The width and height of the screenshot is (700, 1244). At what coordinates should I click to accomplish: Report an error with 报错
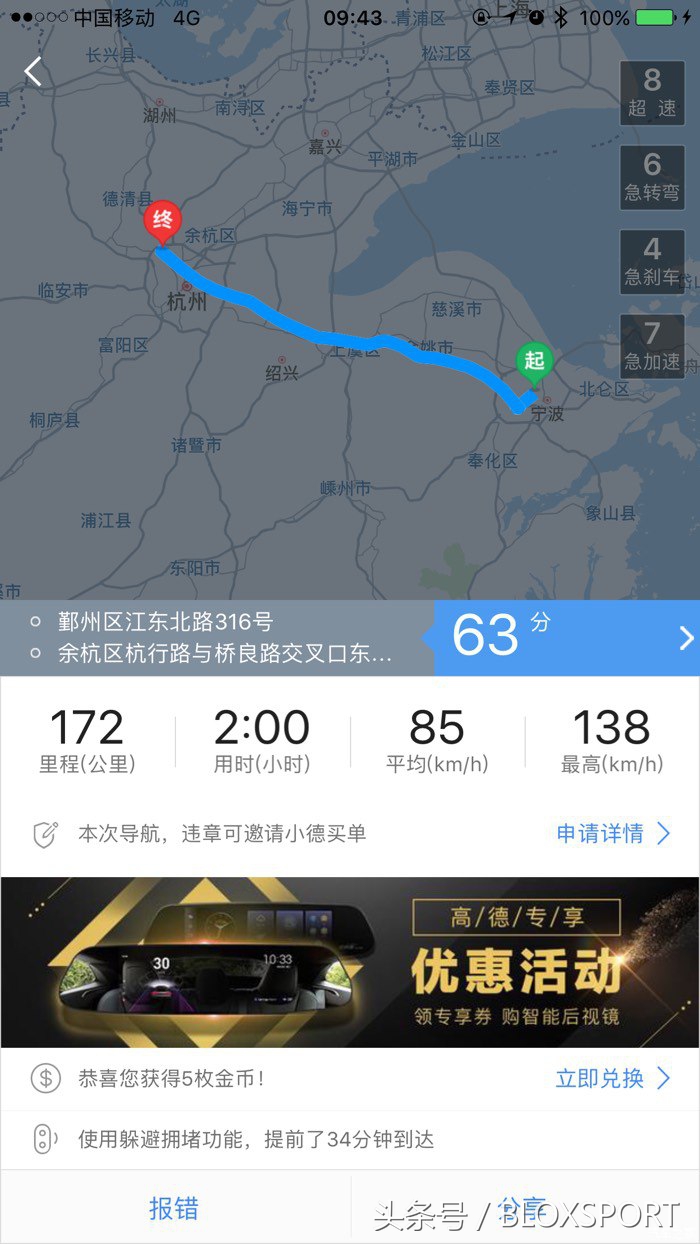click(174, 1208)
